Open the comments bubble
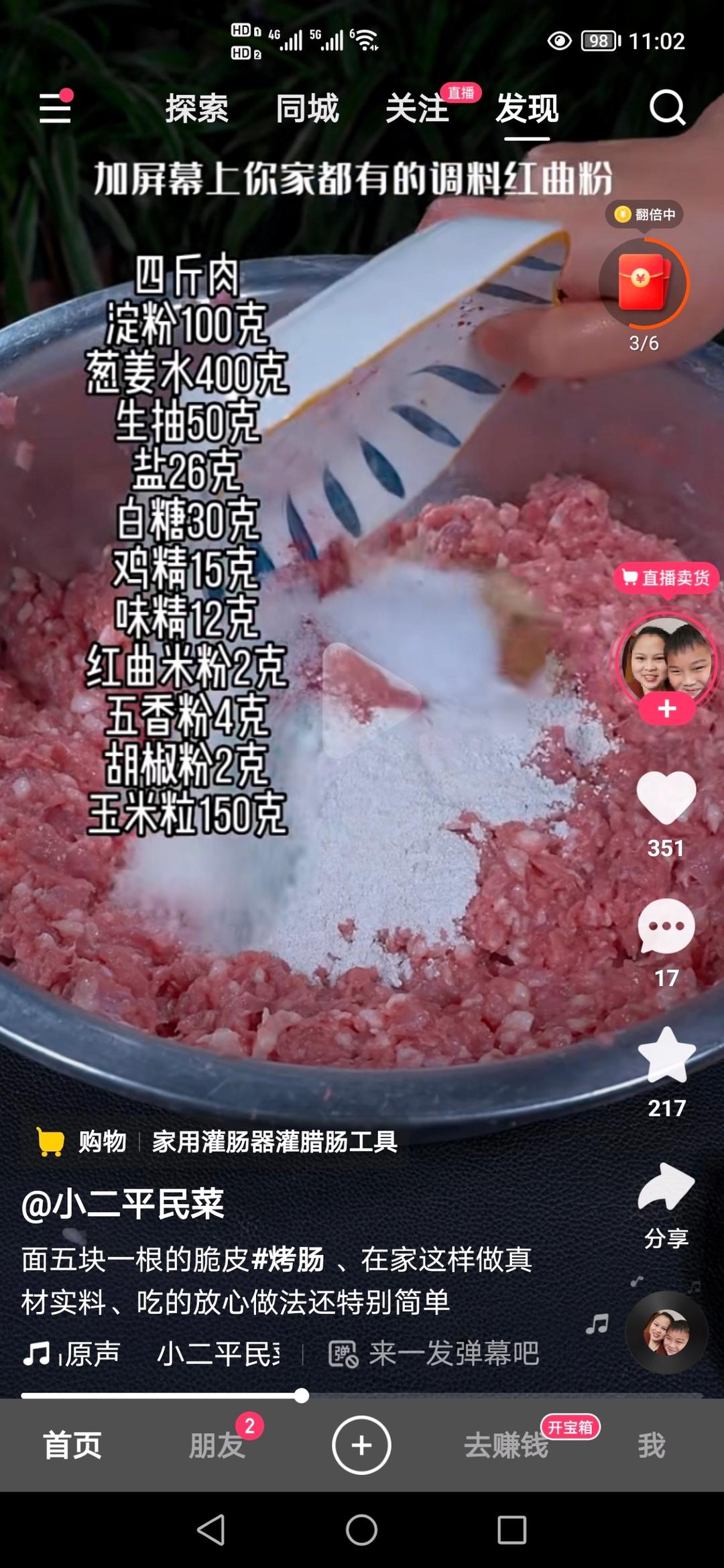The width and height of the screenshot is (724, 1568). click(666, 927)
